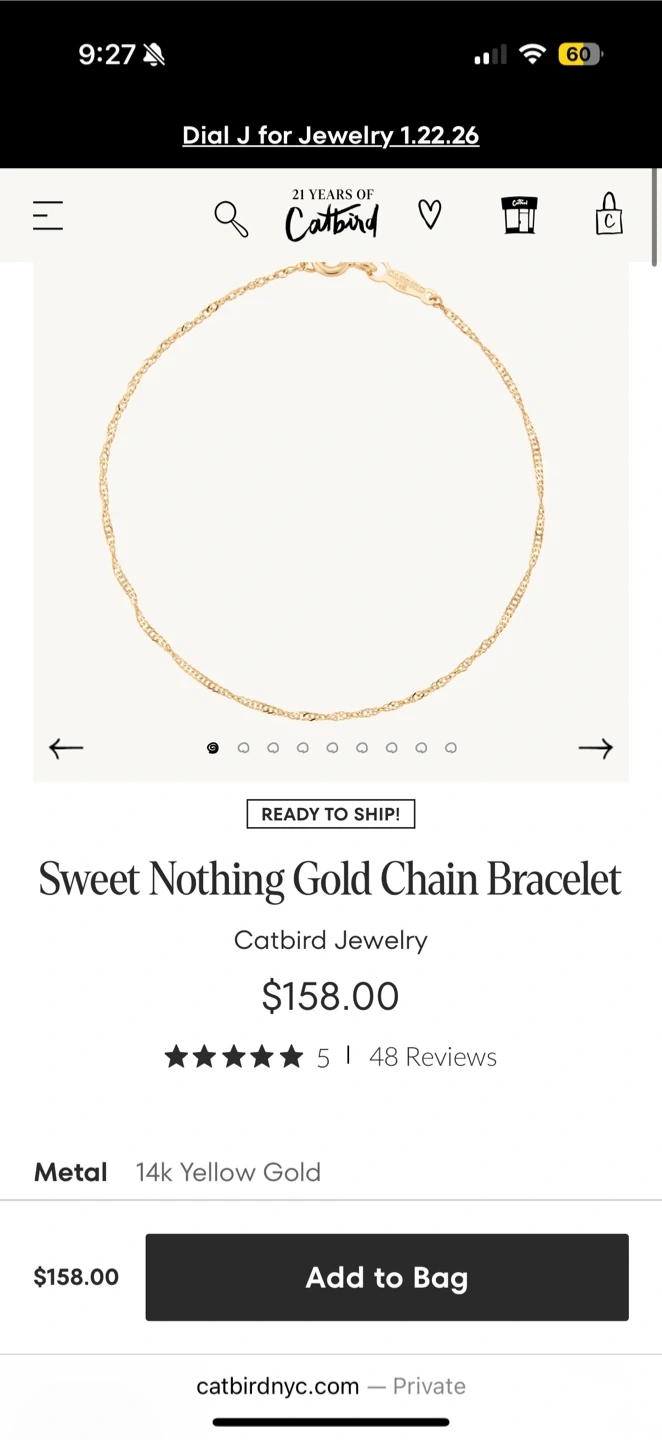Add the bracelet to bag
Viewport: 662px width, 1440px height.
click(x=386, y=1277)
